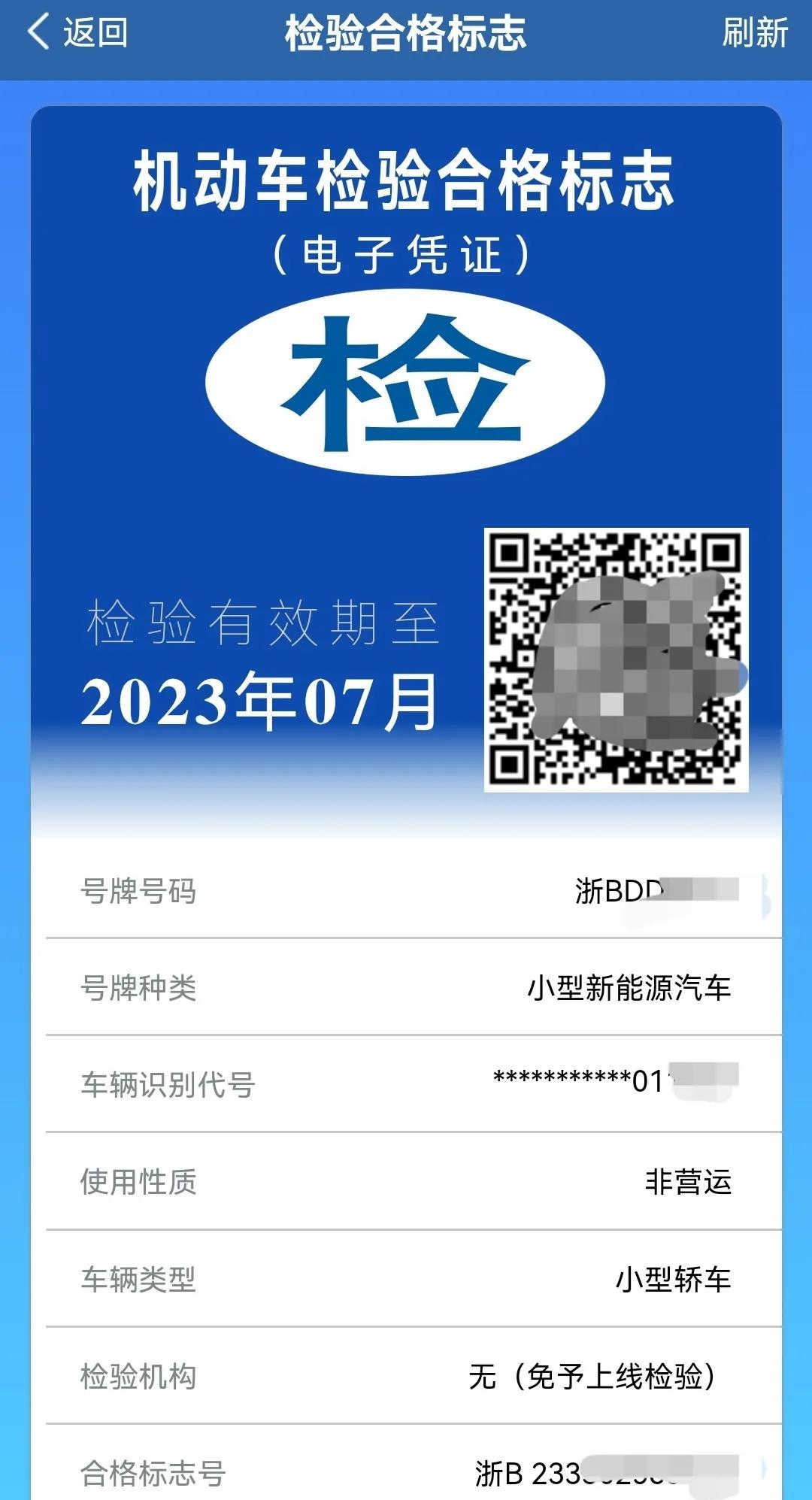The image size is (812, 1500).
Task: Tap the 小型新能源汽车 plate type value
Action: tap(628, 987)
